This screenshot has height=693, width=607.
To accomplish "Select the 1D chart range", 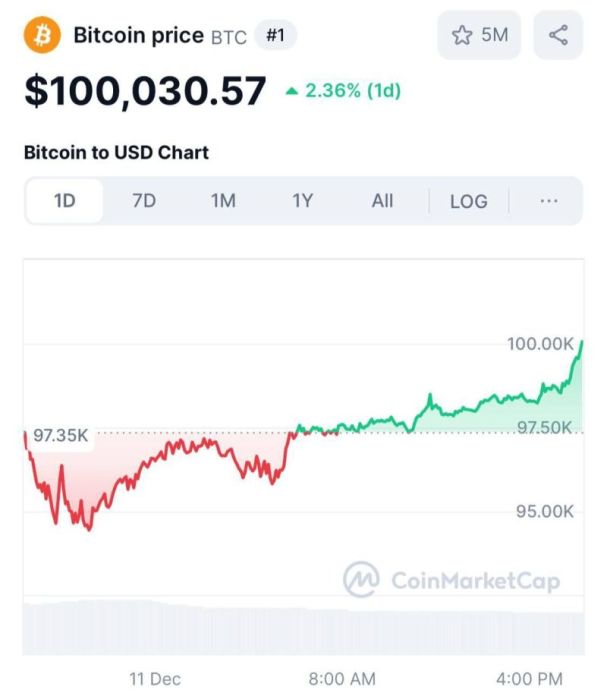I will pos(64,200).
